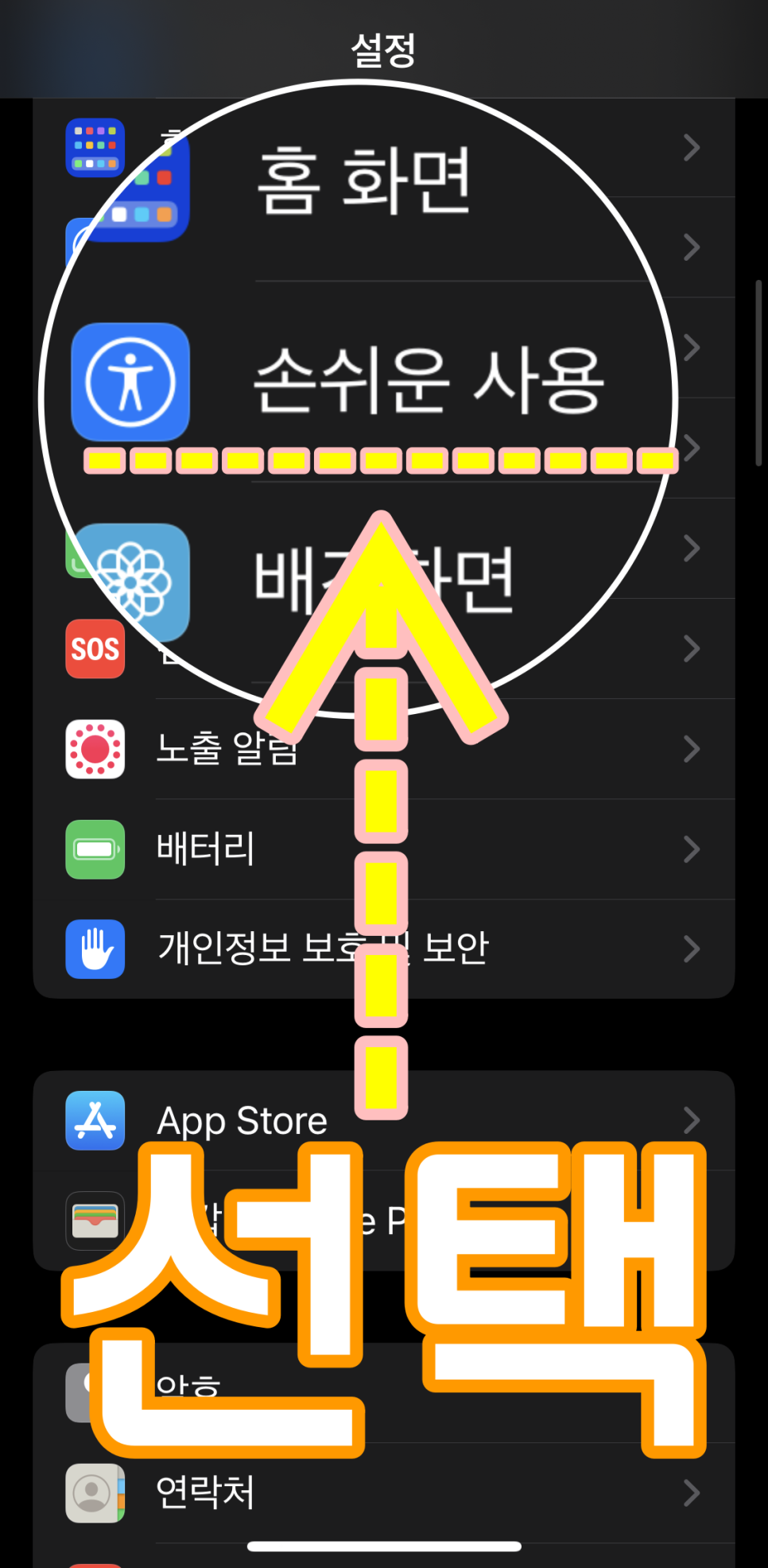Open the 노출 알림 settings row

pos(384,749)
